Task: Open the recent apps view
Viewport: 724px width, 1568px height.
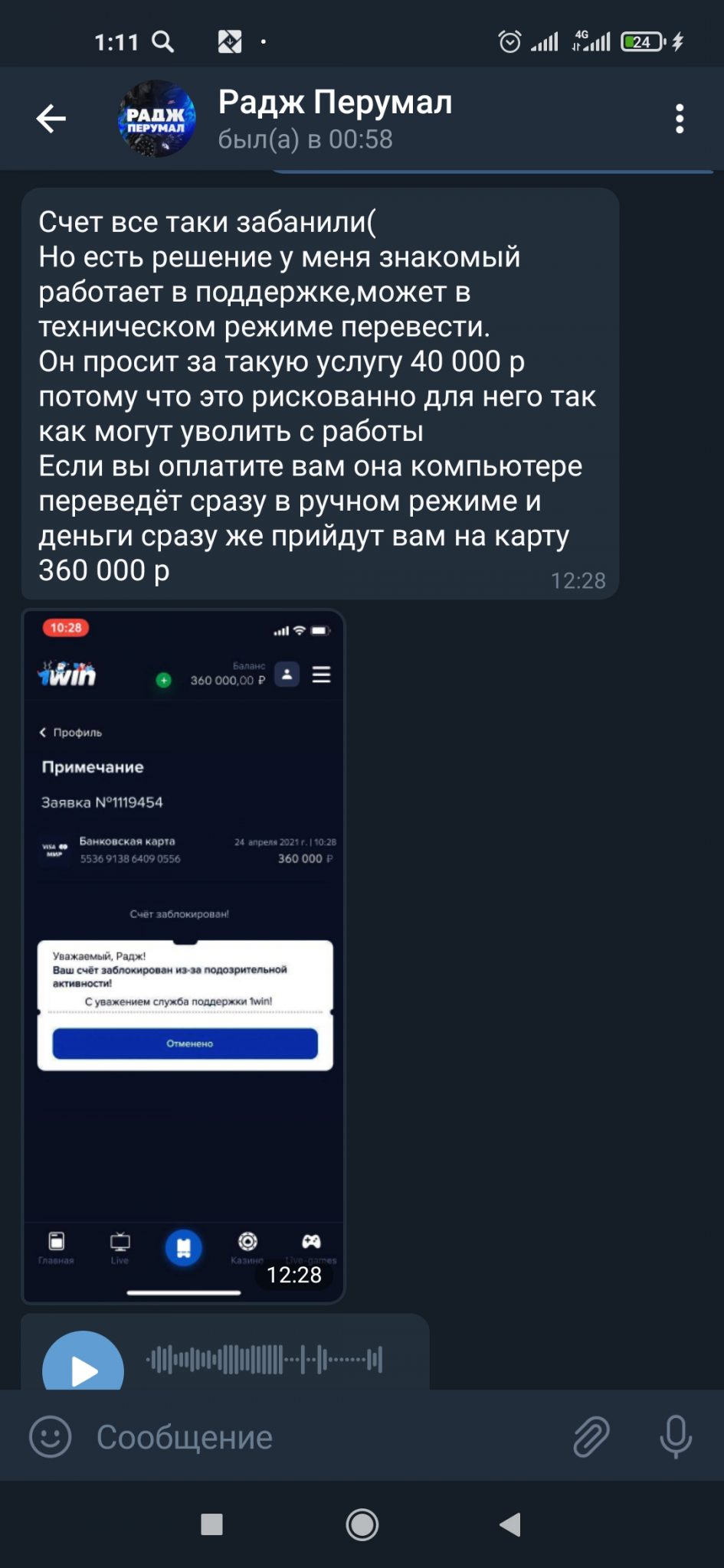Action: (x=211, y=1524)
